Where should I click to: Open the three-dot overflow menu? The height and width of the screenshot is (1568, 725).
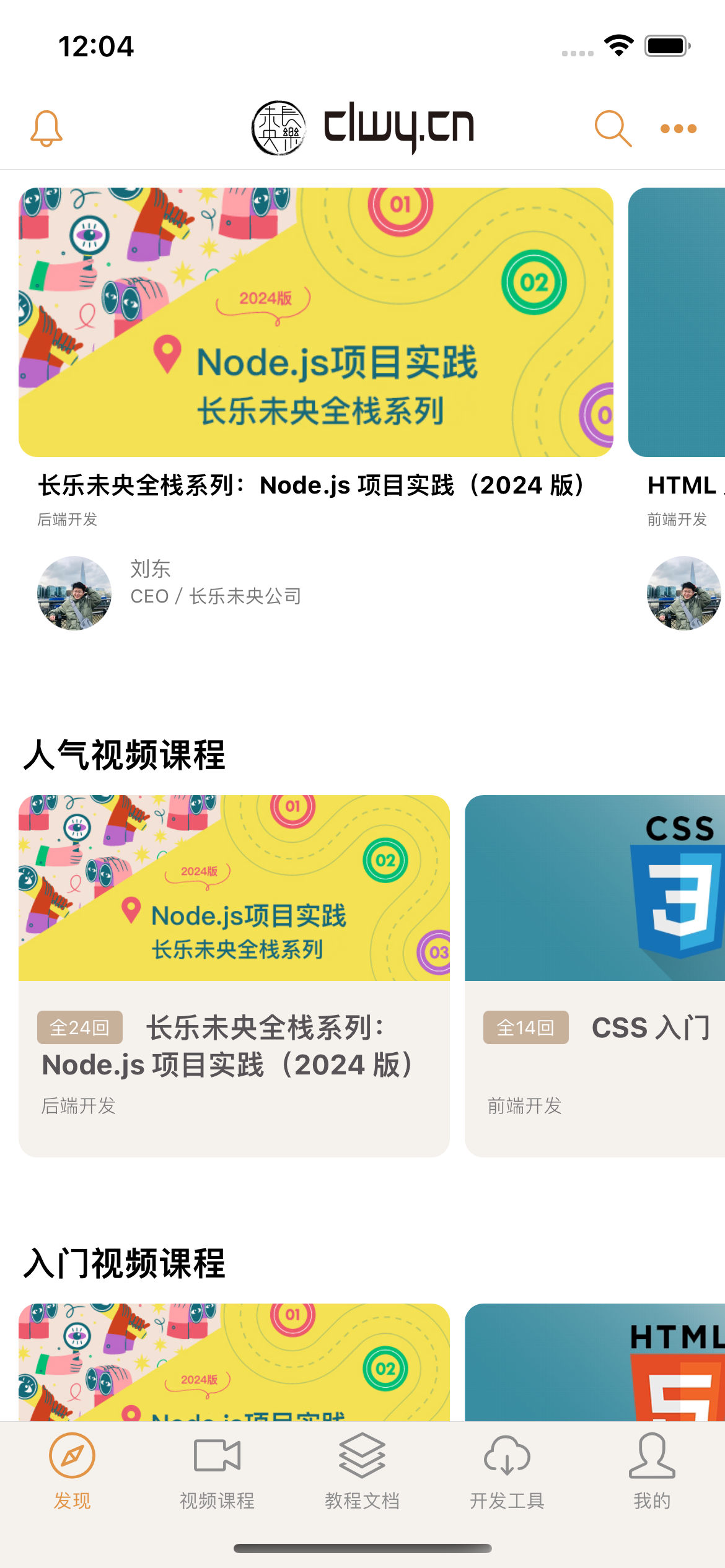pos(678,128)
